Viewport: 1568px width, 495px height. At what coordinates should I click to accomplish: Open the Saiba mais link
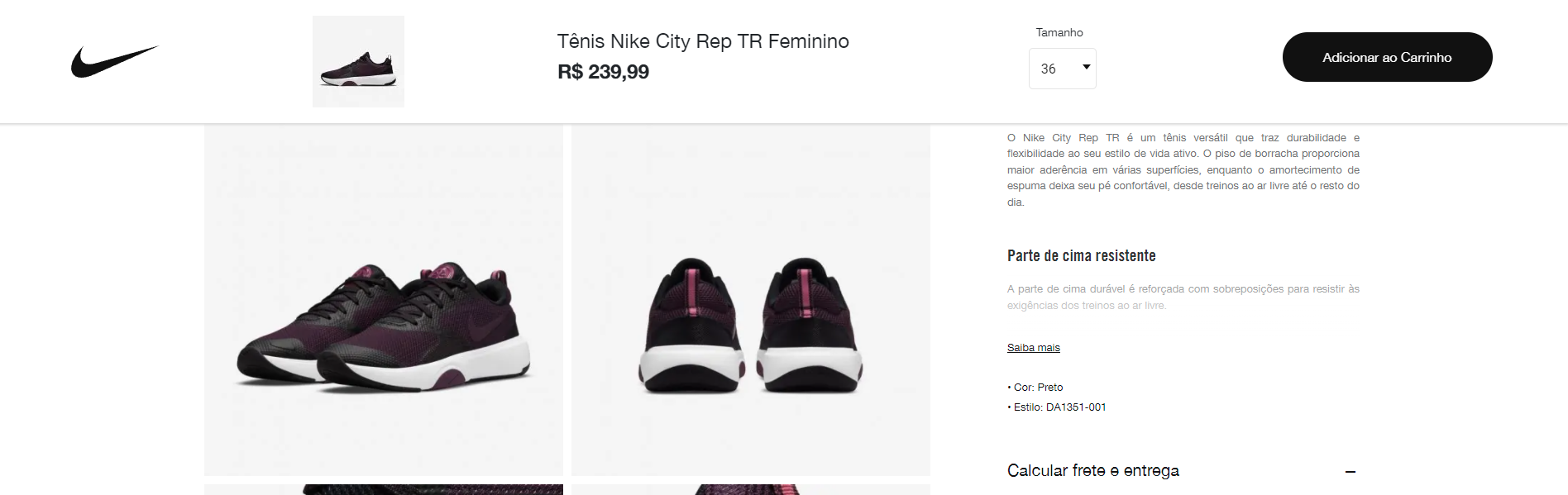coord(1033,348)
